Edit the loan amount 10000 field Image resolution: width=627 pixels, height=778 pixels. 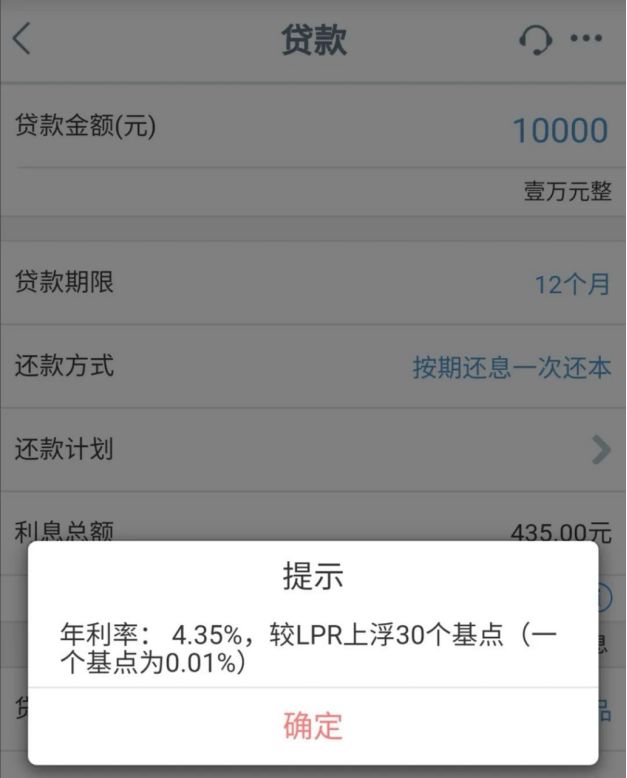tap(559, 131)
